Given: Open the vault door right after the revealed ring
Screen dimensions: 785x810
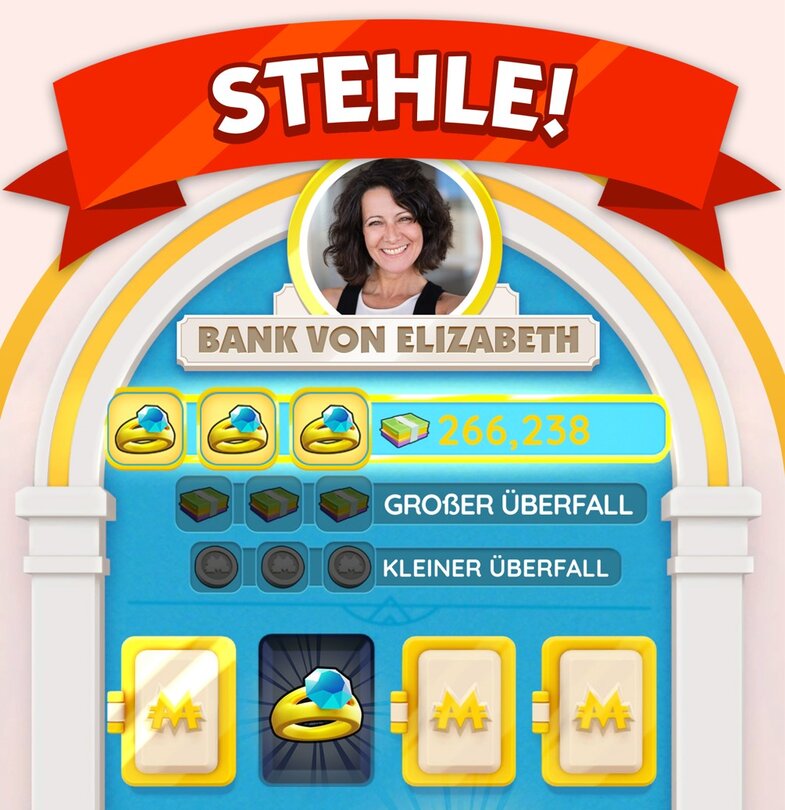Looking at the screenshot, I should [x=459, y=712].
